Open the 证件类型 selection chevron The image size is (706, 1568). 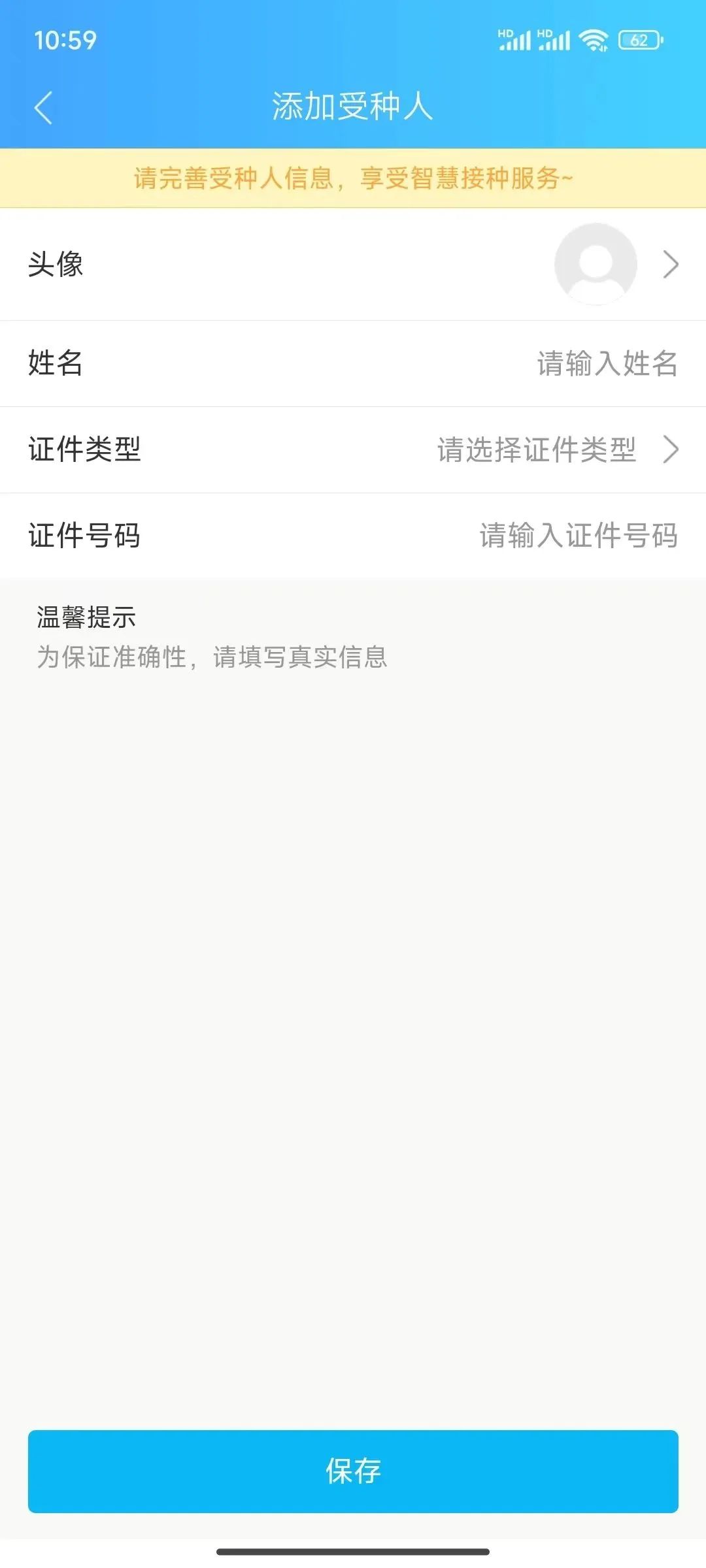(672, 451)
